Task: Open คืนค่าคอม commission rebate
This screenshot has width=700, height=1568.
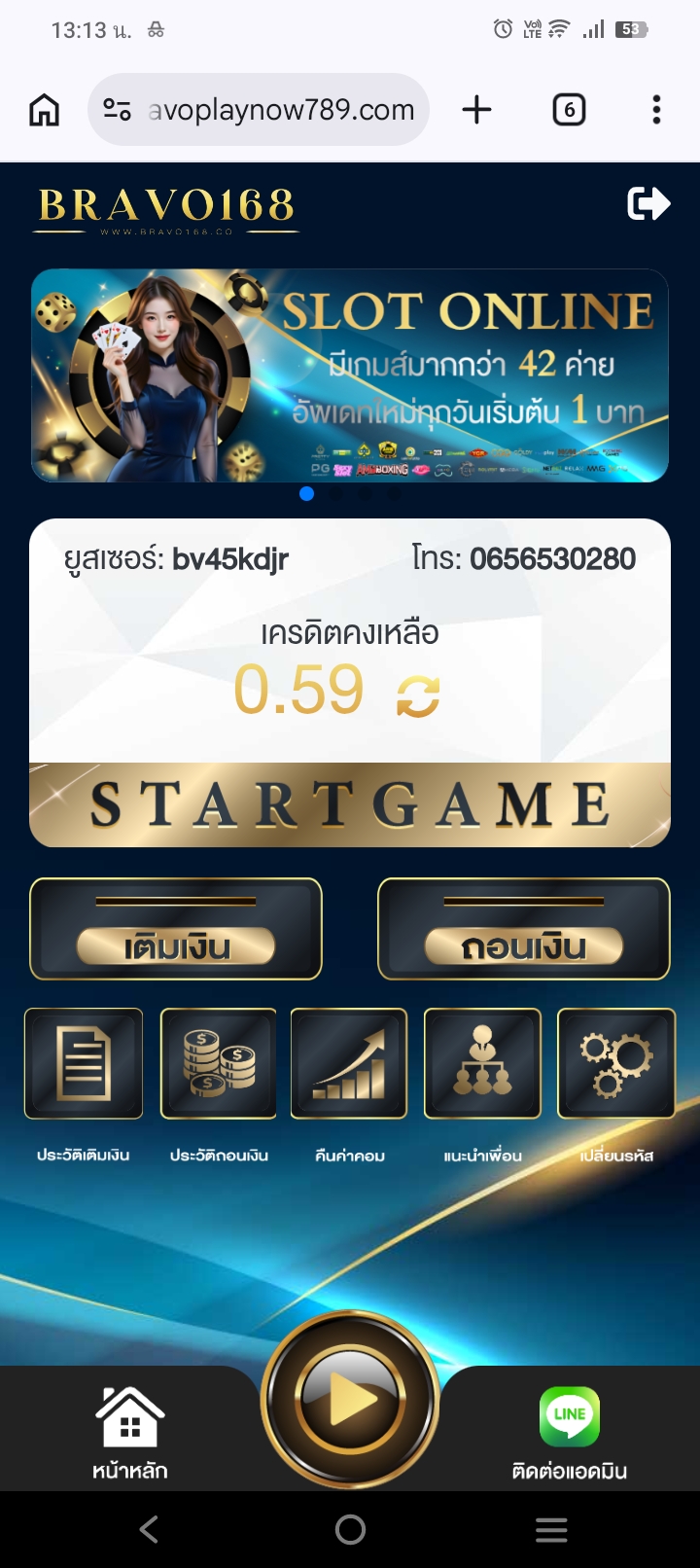Action: click(349, 1063)
